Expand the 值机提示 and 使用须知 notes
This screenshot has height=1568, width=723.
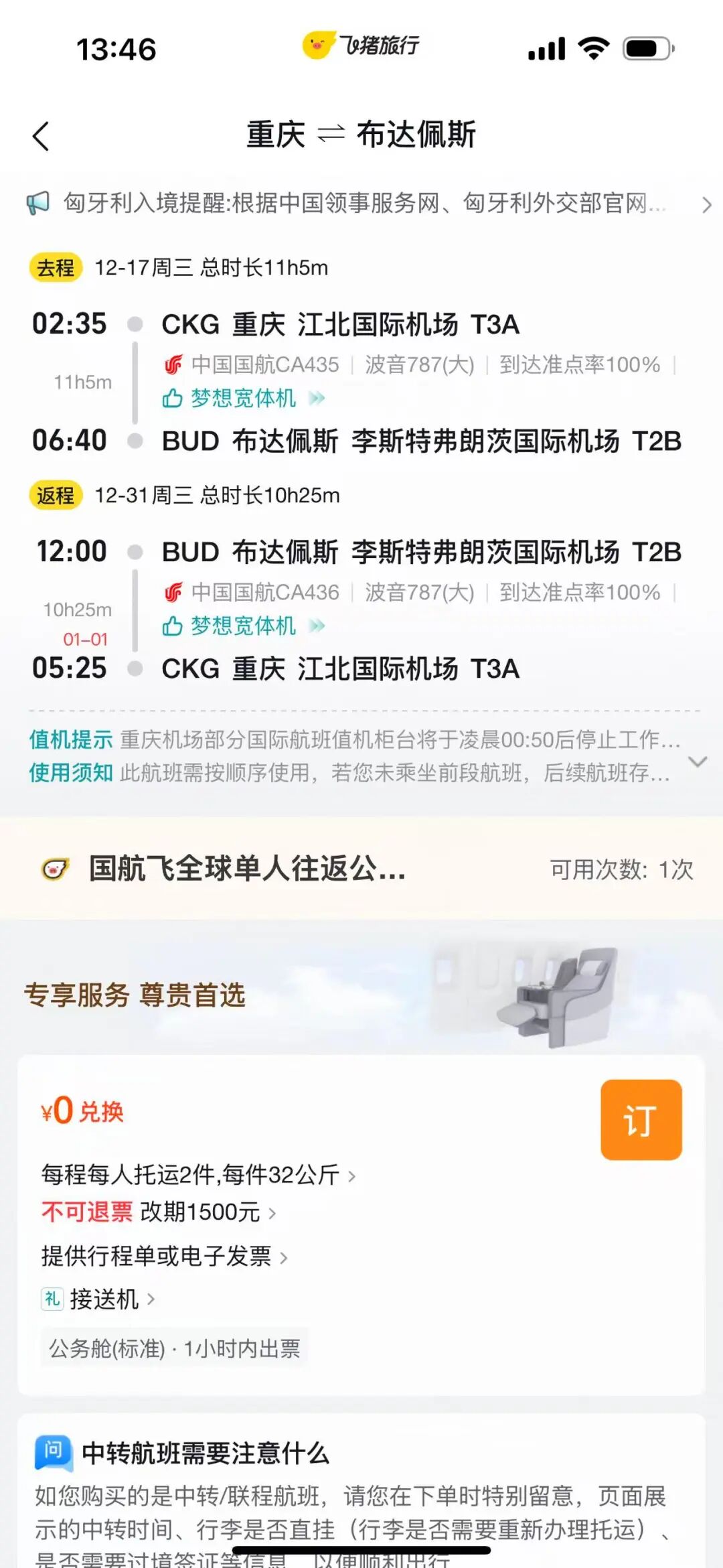pos(698,762)
